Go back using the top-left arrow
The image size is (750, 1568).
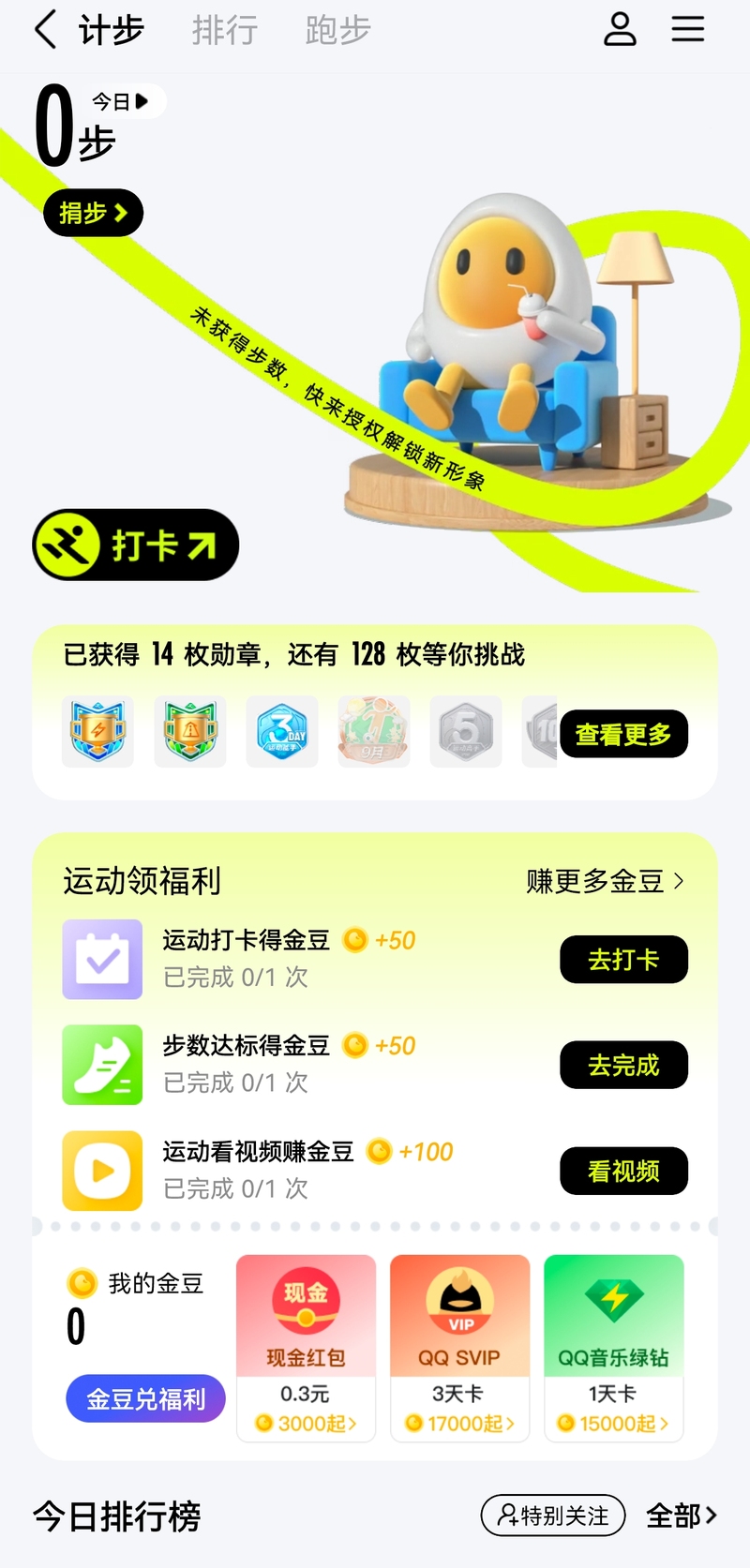coord(45,30)
